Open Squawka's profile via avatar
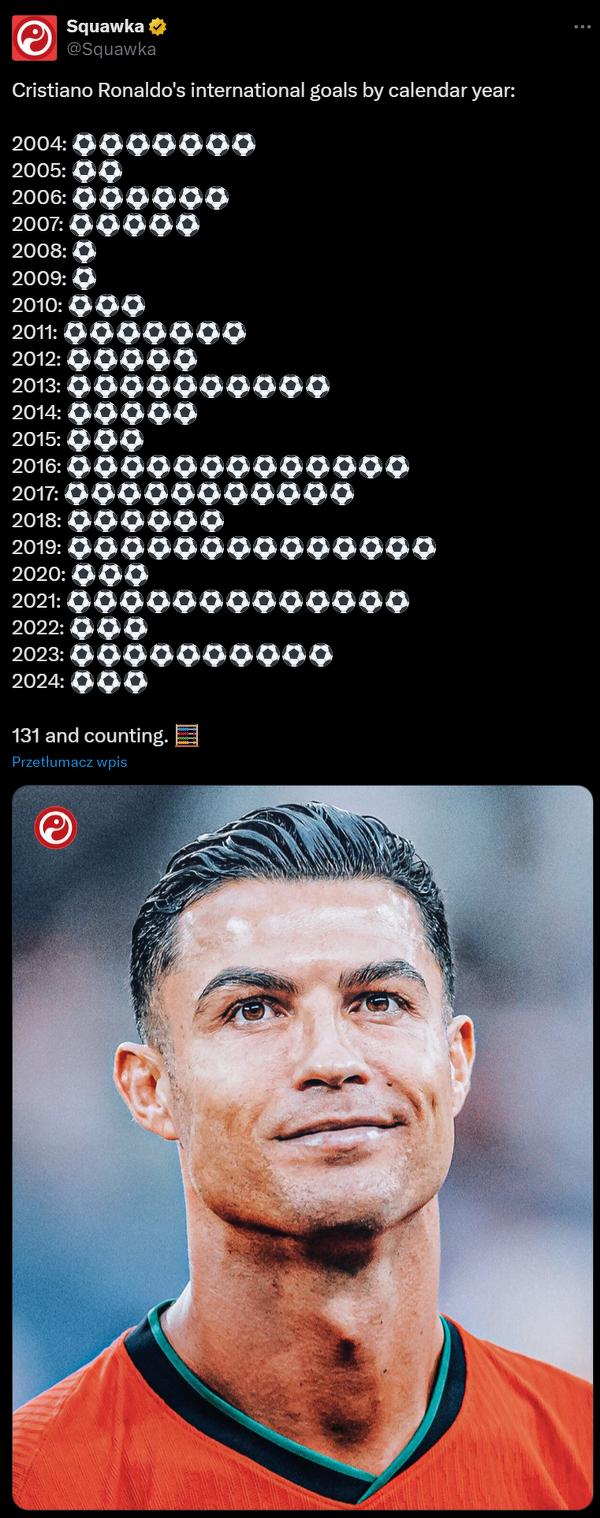The image size is (600, 1518). coord(34,38)
